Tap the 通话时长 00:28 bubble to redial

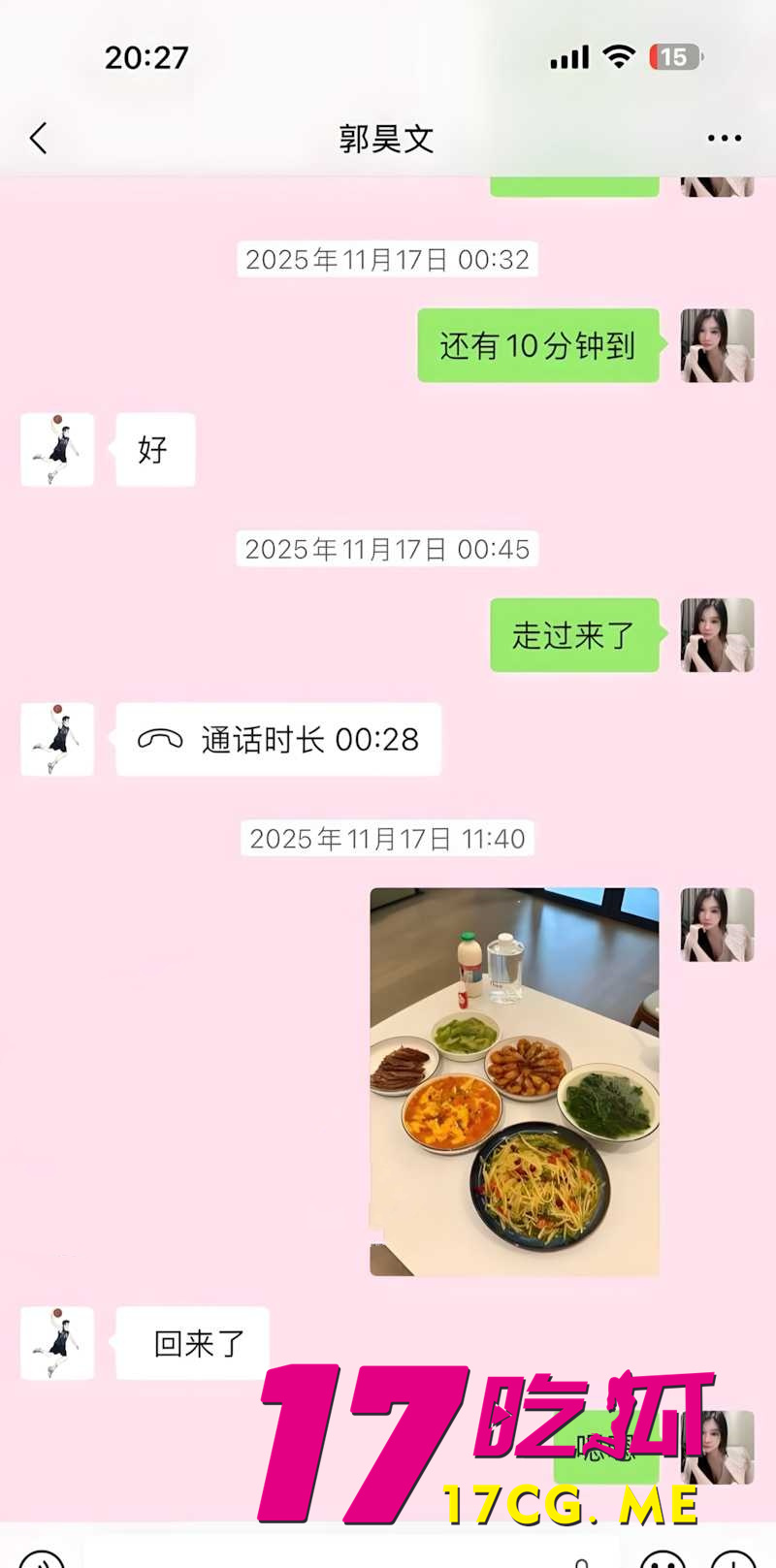coord(278,739)
